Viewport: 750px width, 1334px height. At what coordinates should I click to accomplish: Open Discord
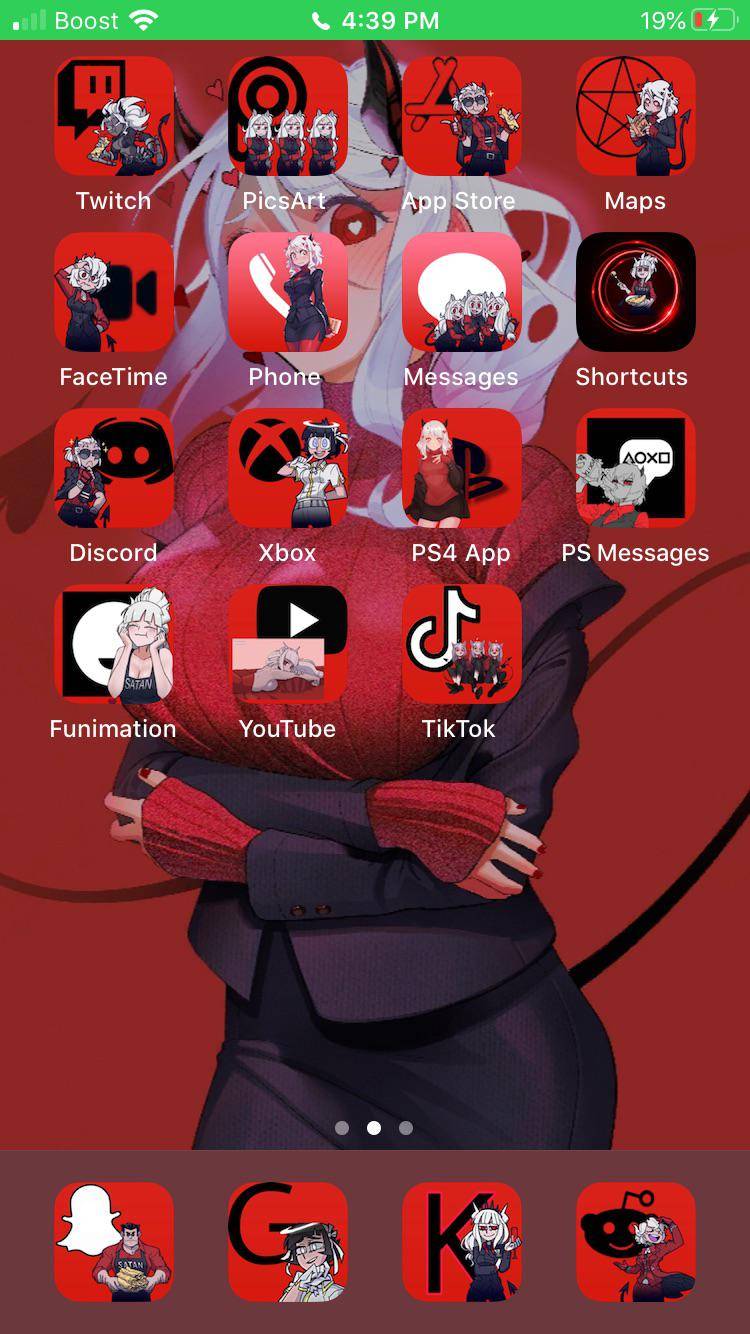click(114, 468)
